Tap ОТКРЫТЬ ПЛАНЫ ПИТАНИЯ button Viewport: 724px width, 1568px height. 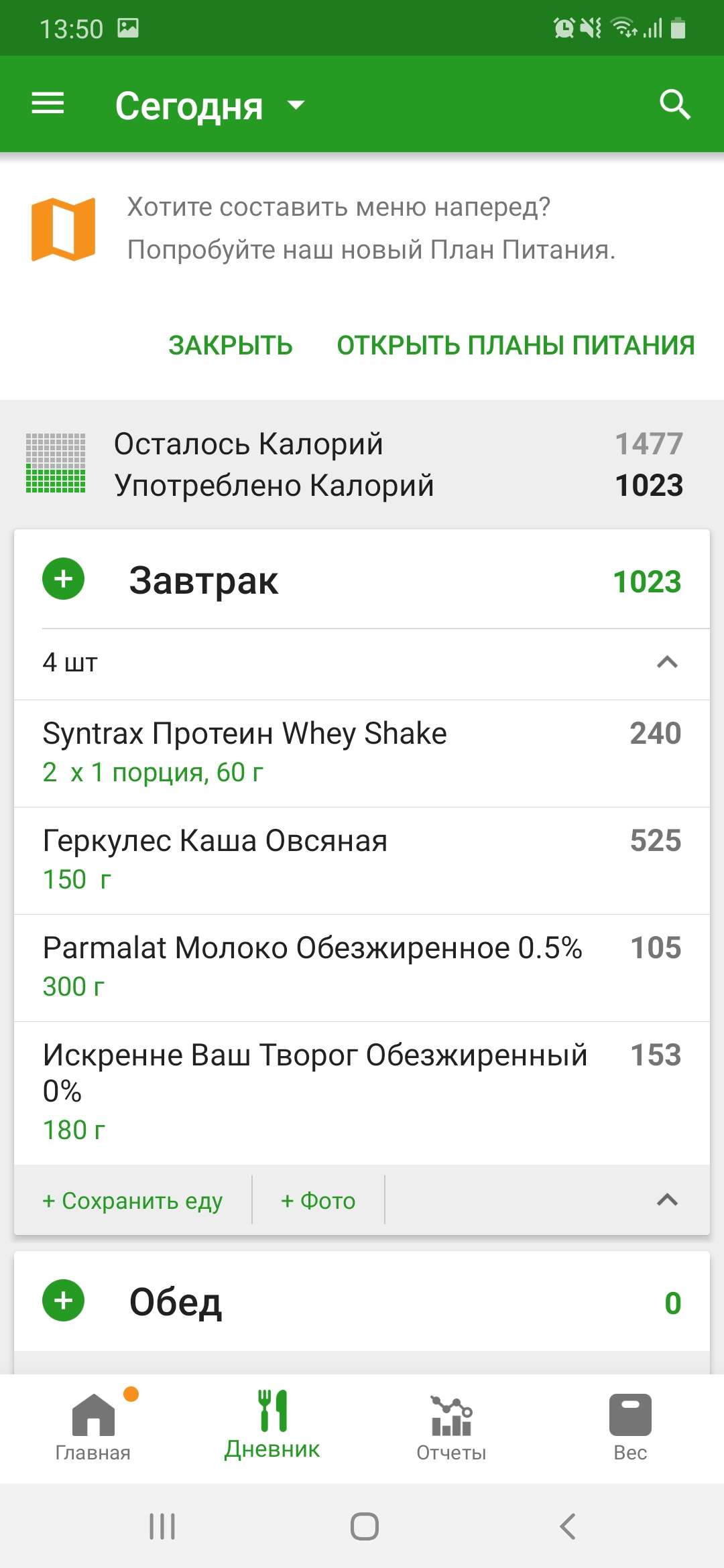tap(516, 345)
